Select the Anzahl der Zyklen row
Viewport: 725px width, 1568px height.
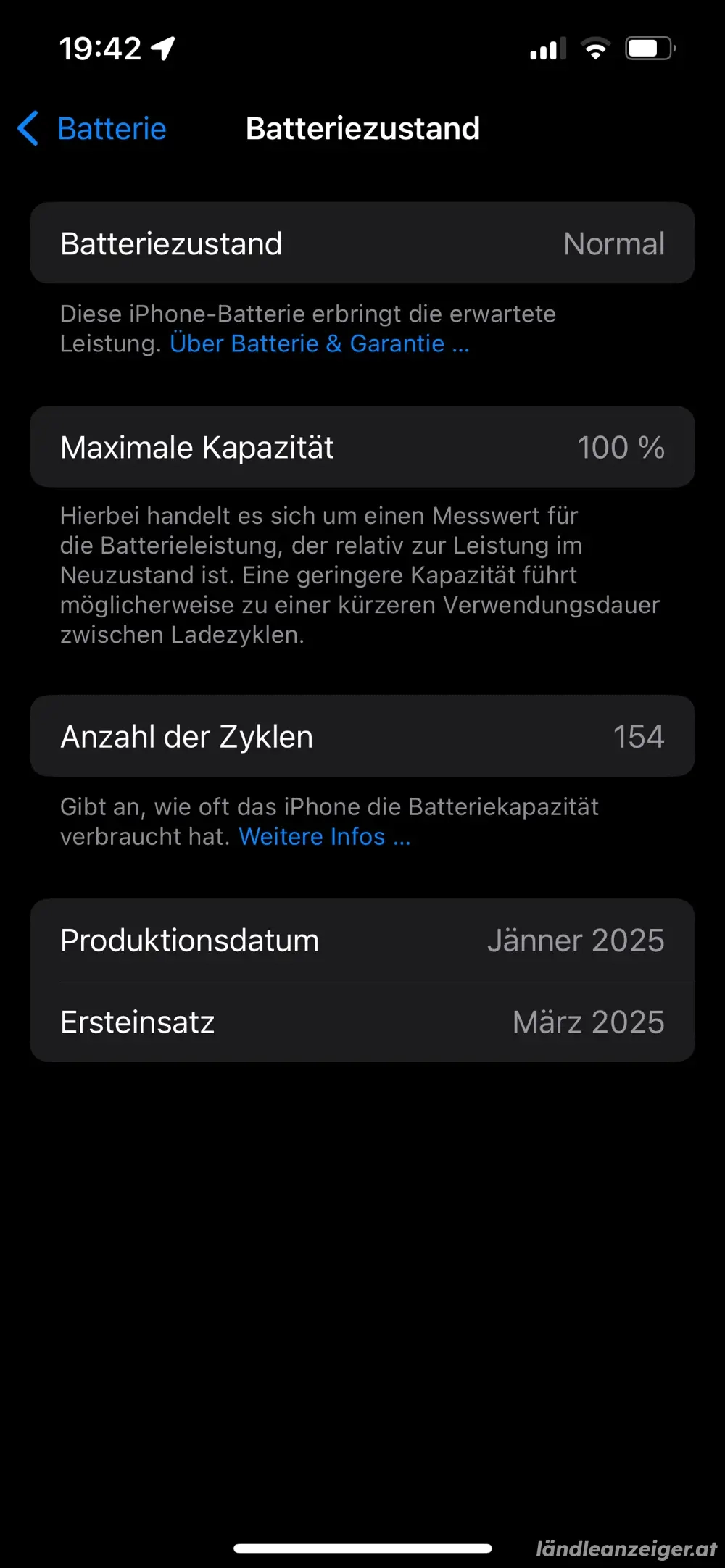(x=362, y=736)
